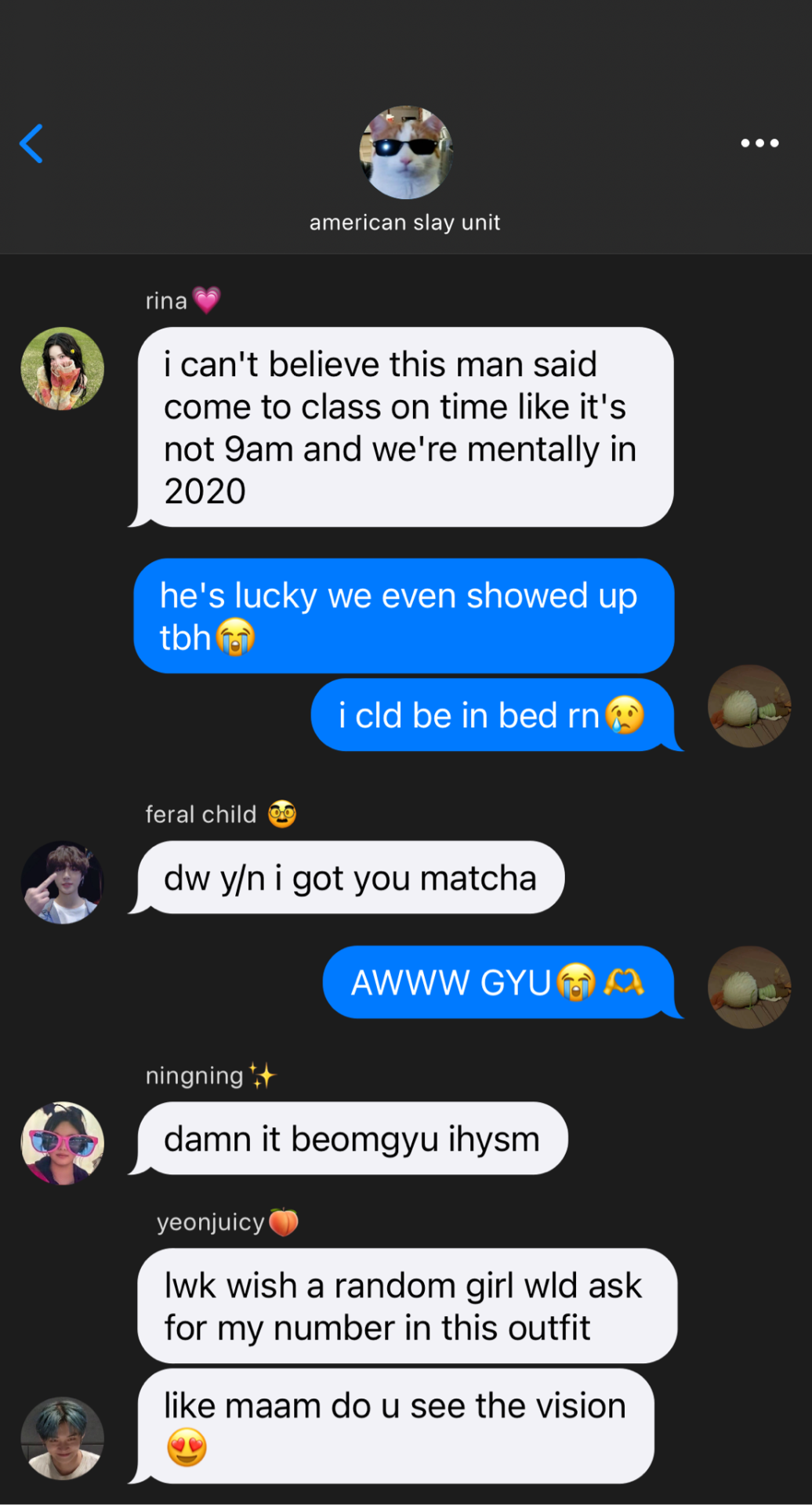Open yeonjuicy's profile avatar

(63, 1438)
